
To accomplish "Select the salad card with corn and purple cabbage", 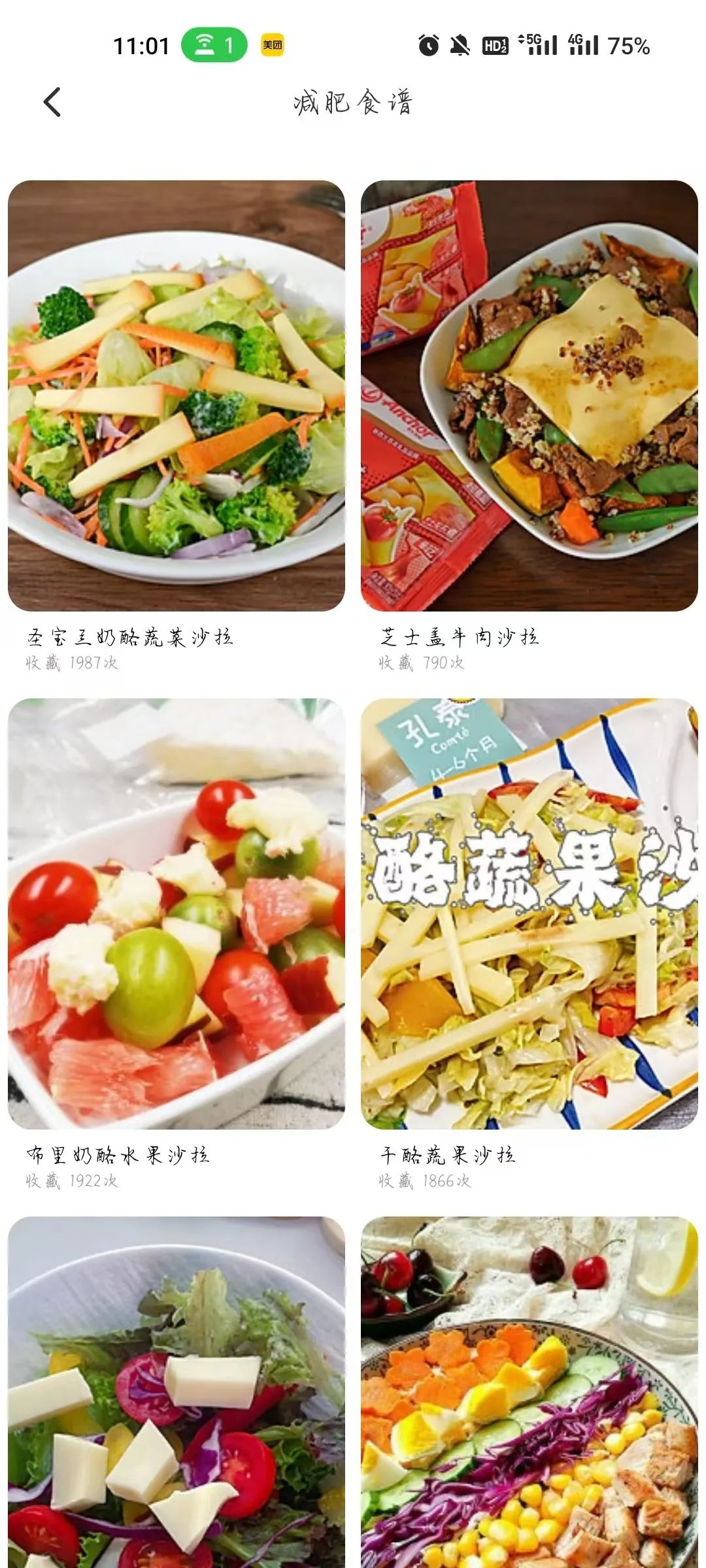I will (x=529, y=1392).
